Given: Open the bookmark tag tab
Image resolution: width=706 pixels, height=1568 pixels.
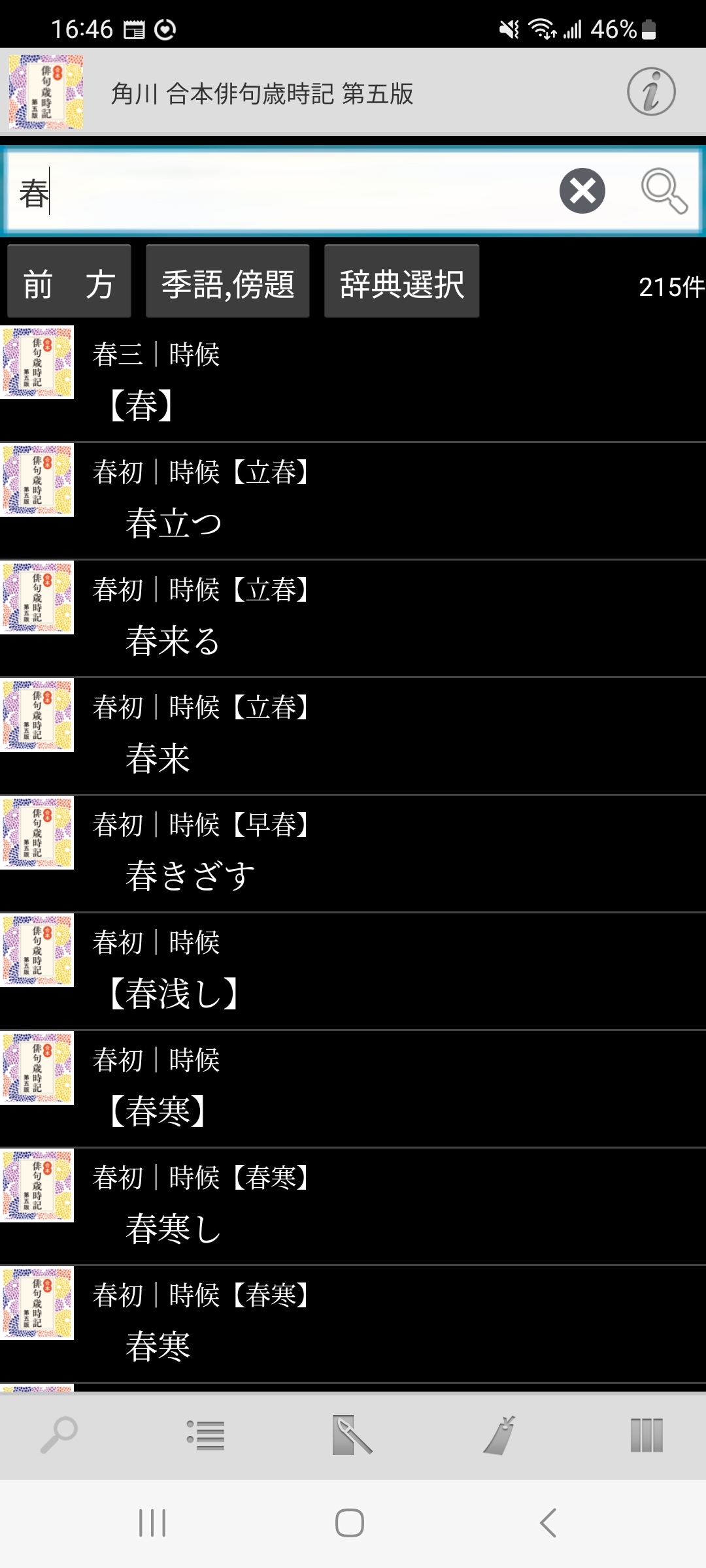Looking at the screenshot, I should (x=500, y=1436).
